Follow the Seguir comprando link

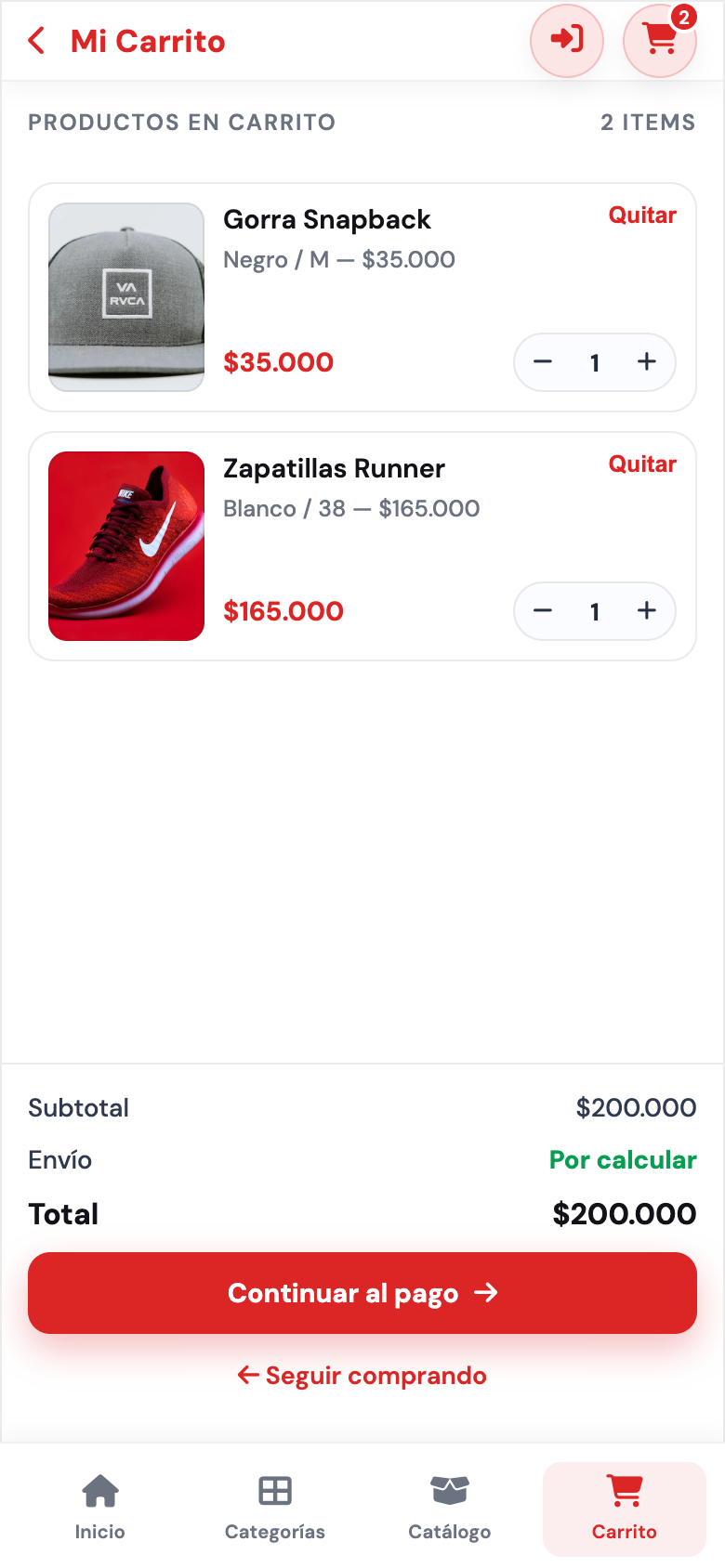pos(362,1376)
